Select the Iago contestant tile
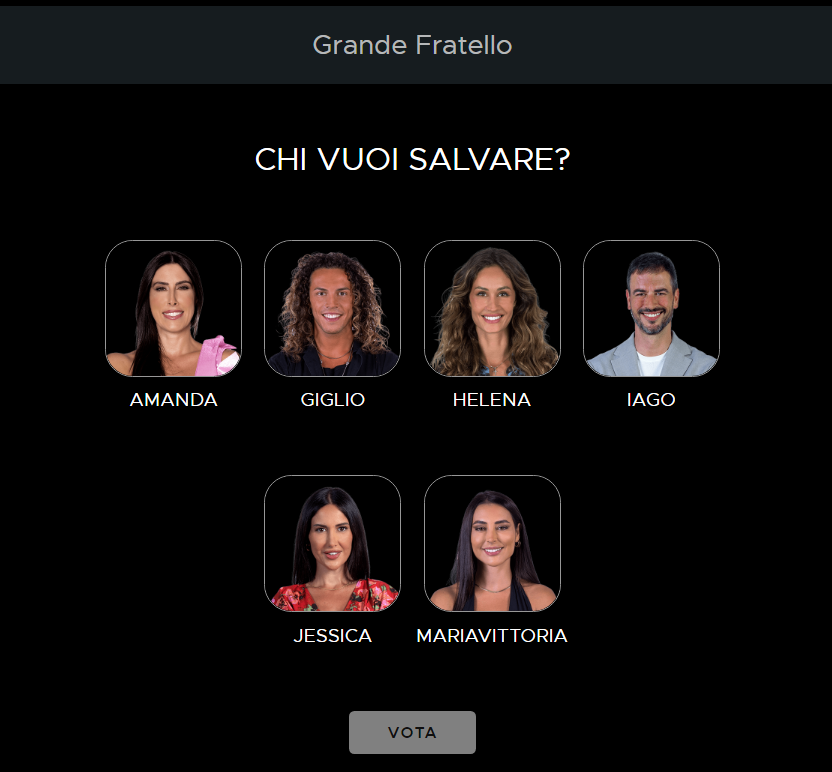This screenshot has width=832, height=772. (651, 309)
